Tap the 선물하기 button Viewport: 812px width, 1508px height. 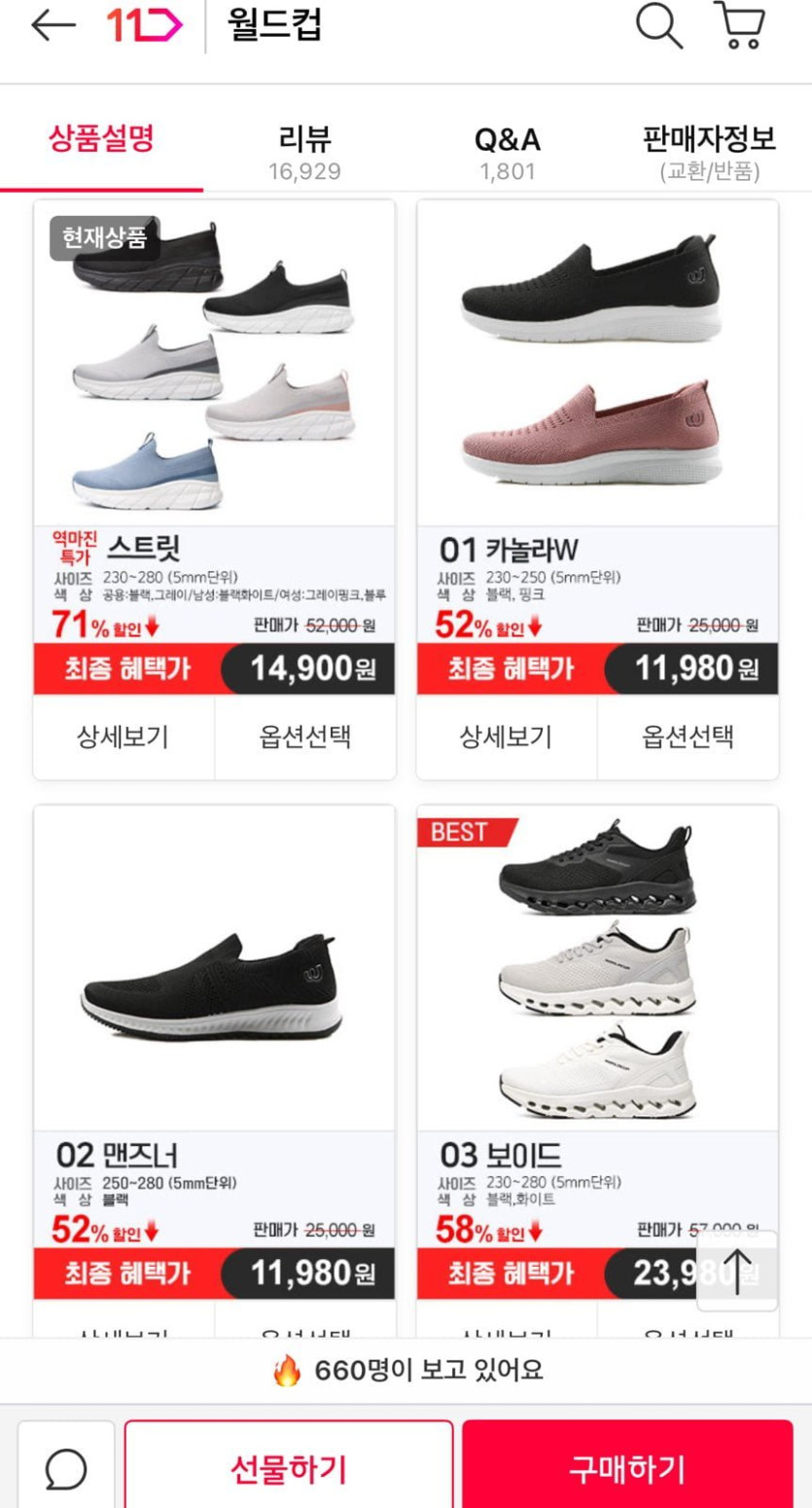tap(288, 1469)
